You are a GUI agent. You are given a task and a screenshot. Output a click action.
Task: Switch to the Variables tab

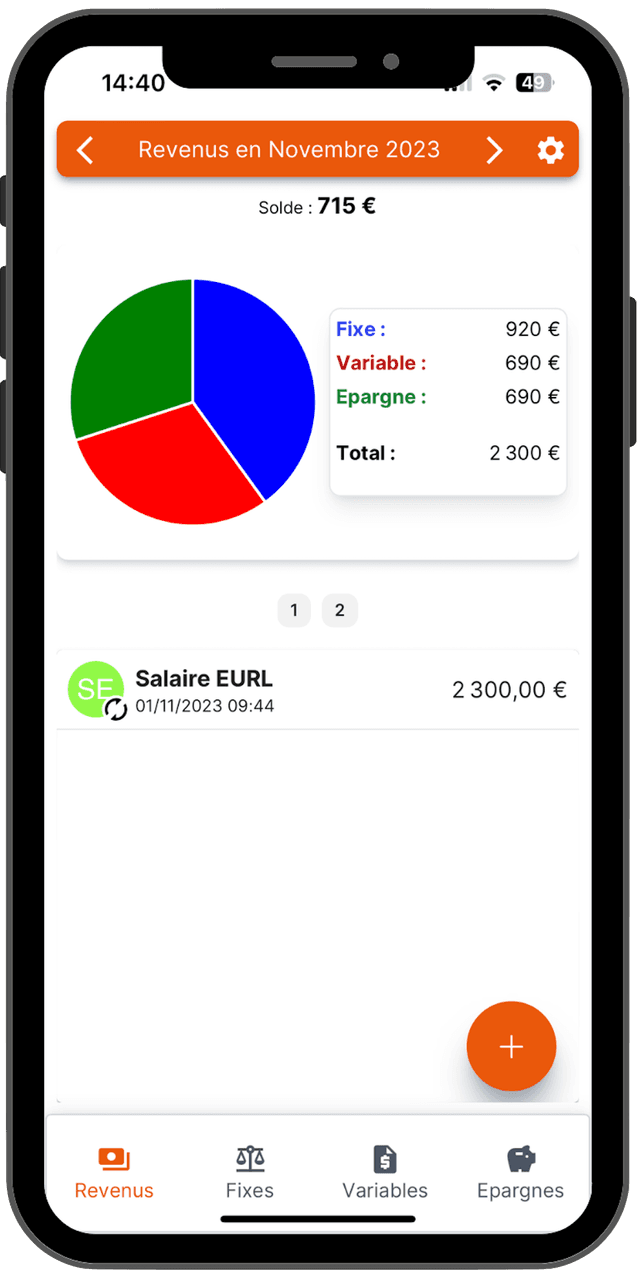tap(385, 1173)
